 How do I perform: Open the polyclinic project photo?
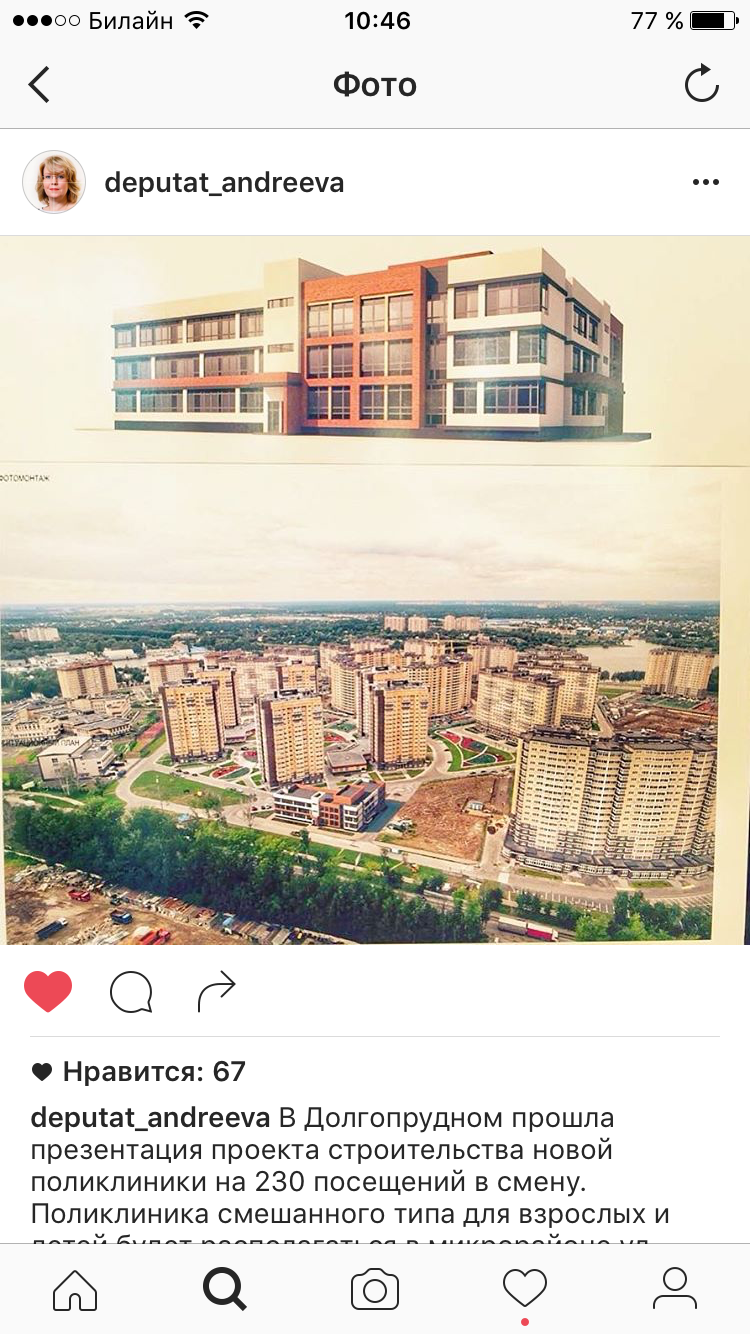point(375,590)
